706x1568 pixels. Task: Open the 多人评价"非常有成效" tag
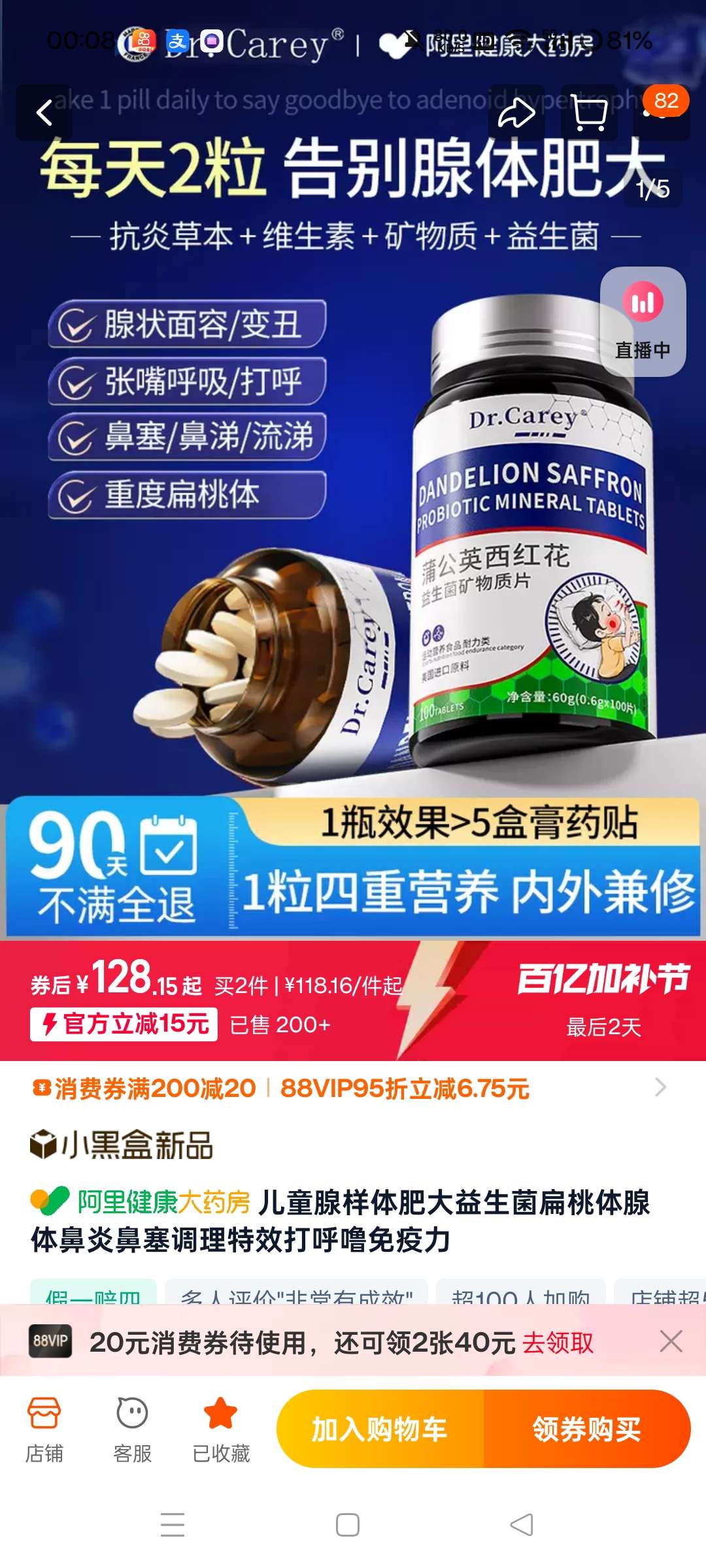pos(296,1294)
